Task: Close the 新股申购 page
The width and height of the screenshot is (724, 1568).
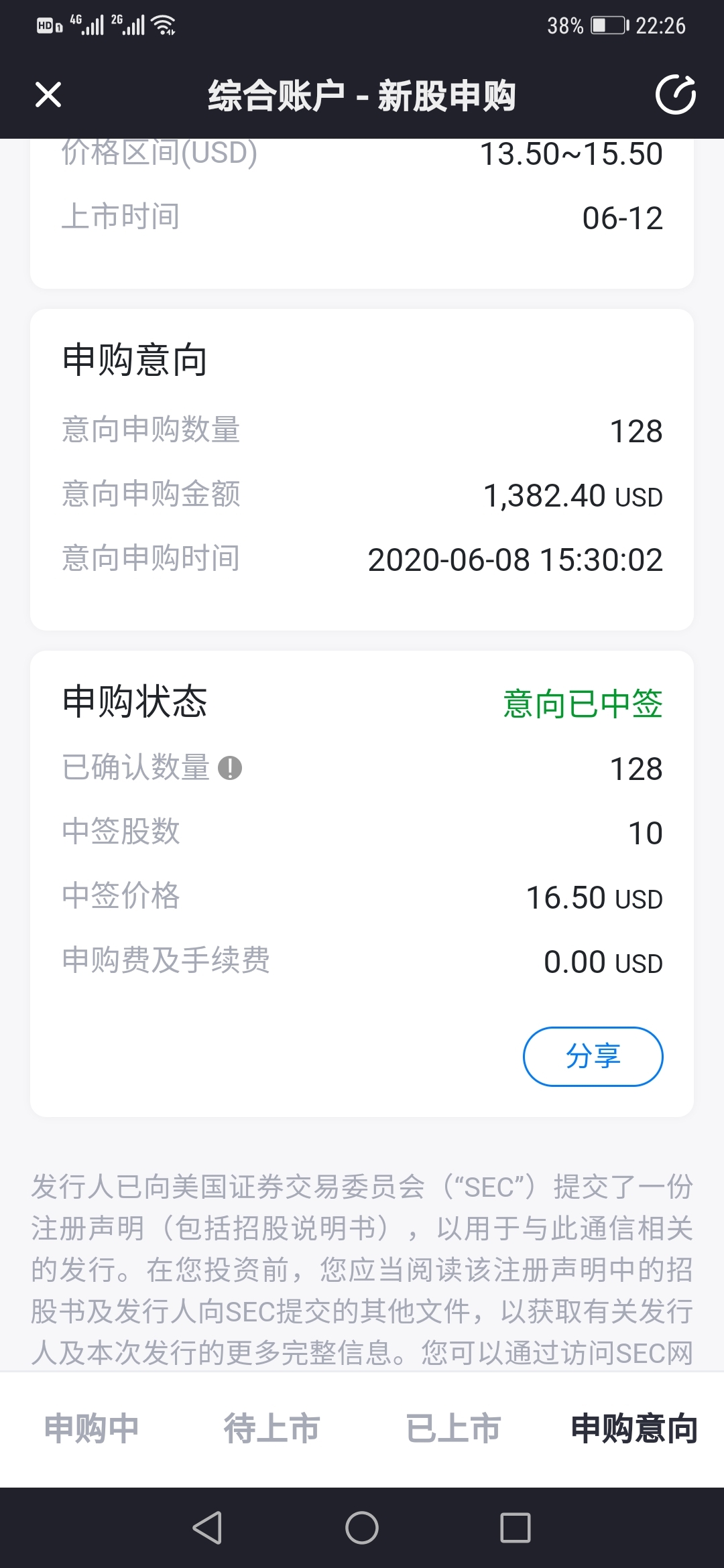Action: (x=48, y=94)
